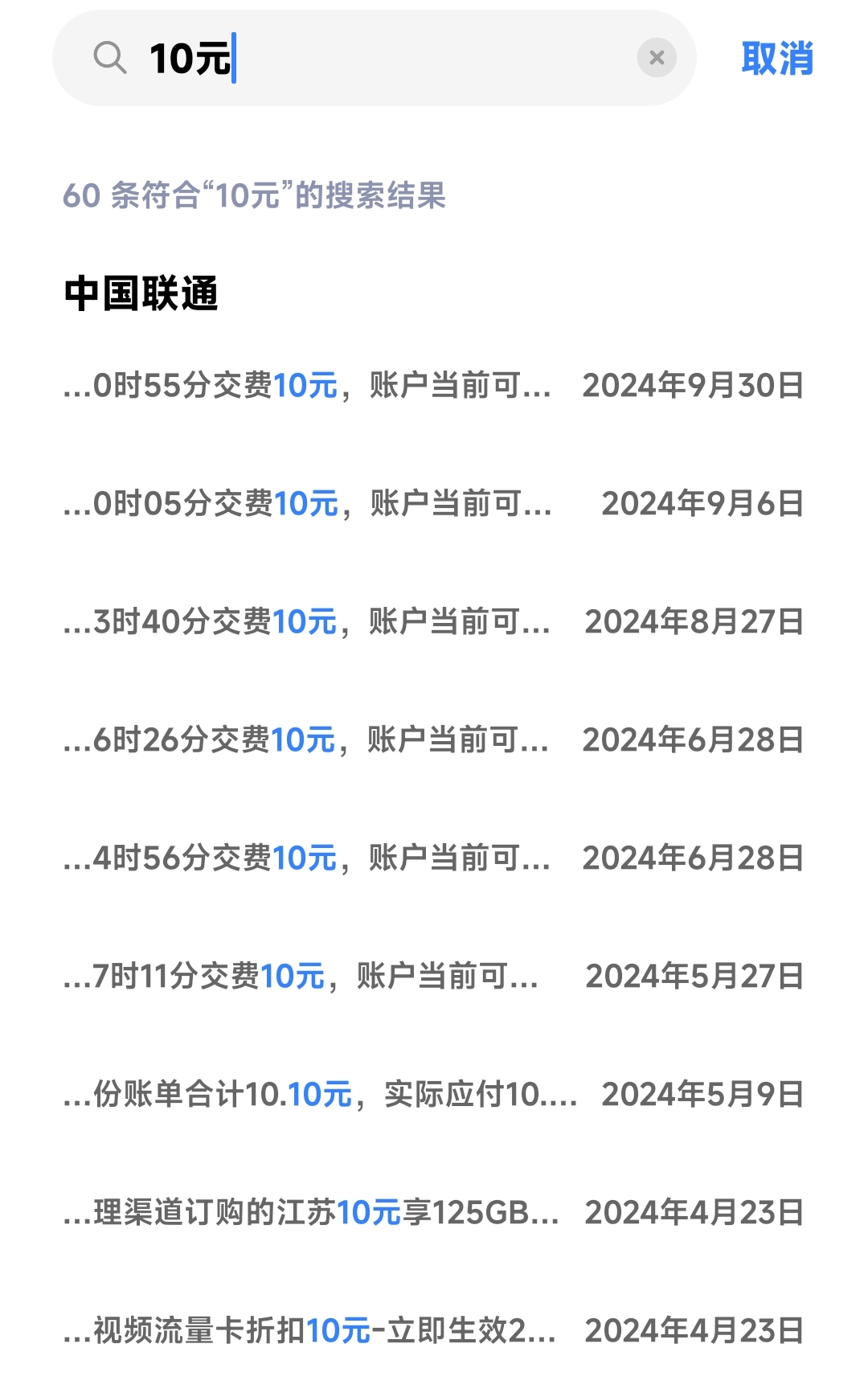Open the 4时56分交费10元 result
The height and width of the screenshot is (1397, 868).
[x=434, y=858]
